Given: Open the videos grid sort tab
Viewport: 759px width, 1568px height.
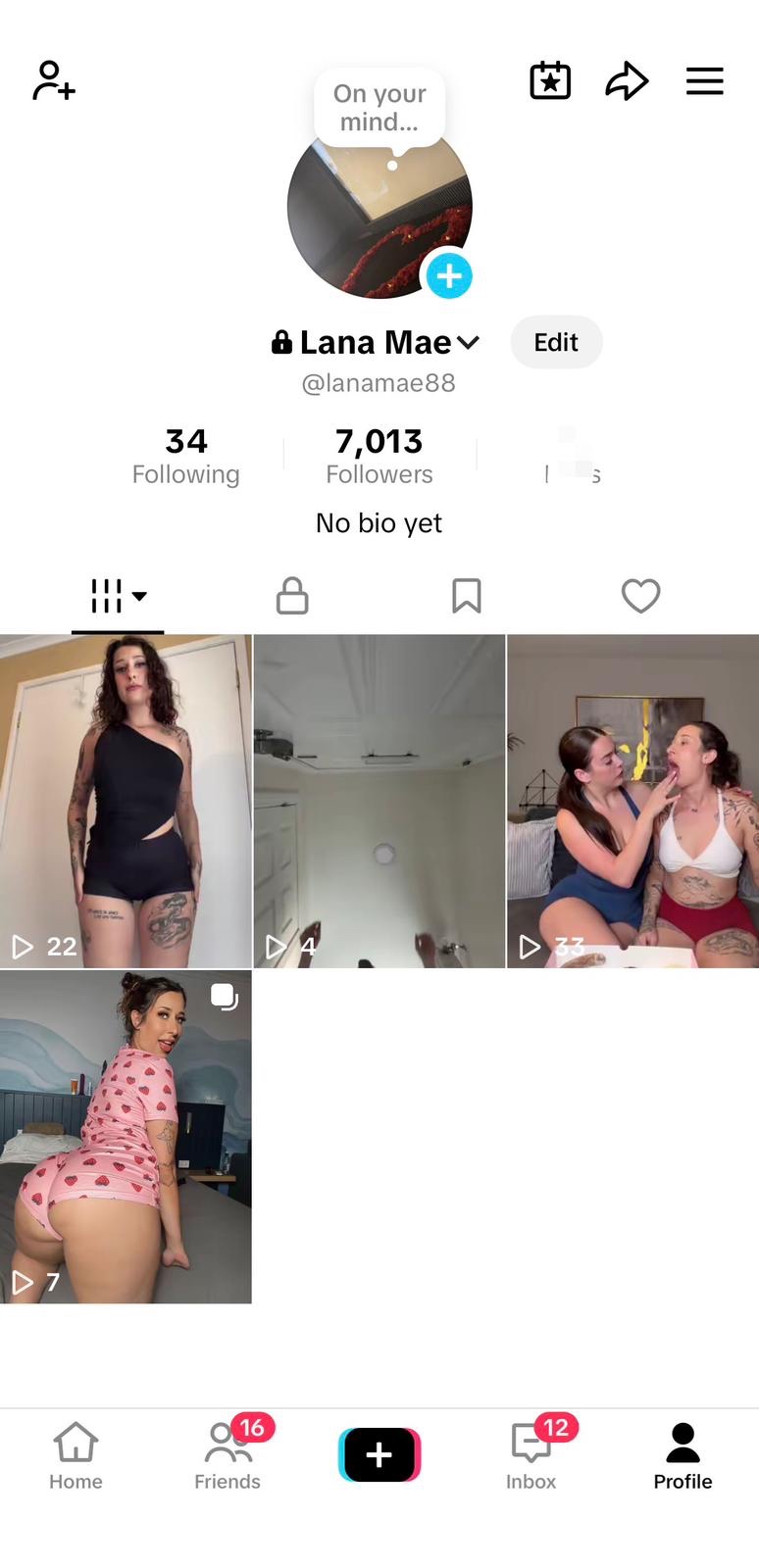Looking at the screenshot, I should click(x=118, y=596).
